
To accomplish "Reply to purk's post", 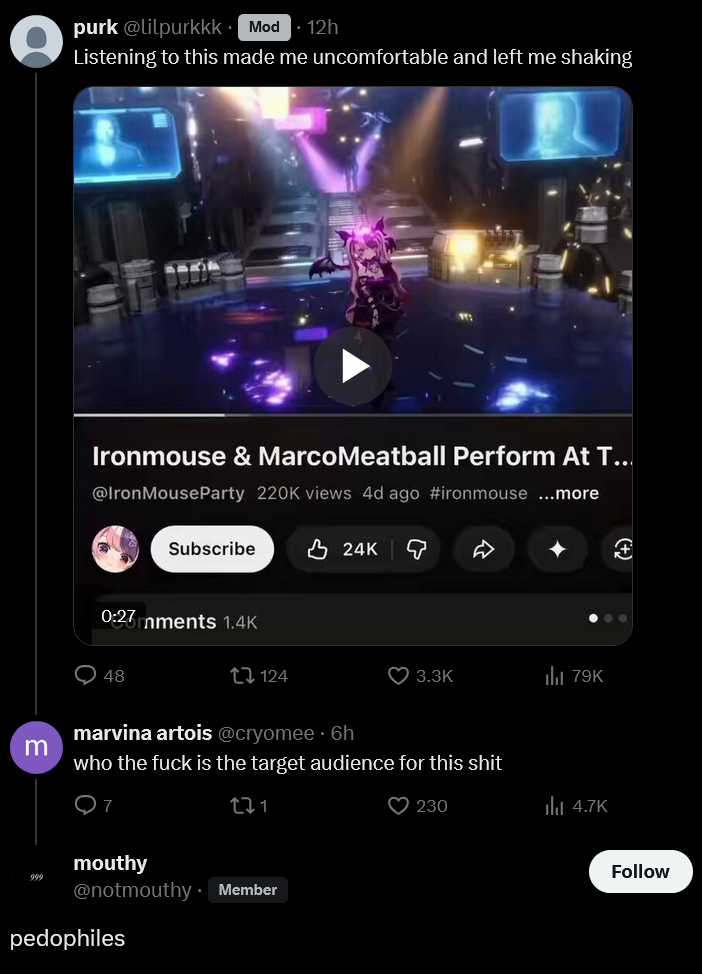I will [87, 676].
